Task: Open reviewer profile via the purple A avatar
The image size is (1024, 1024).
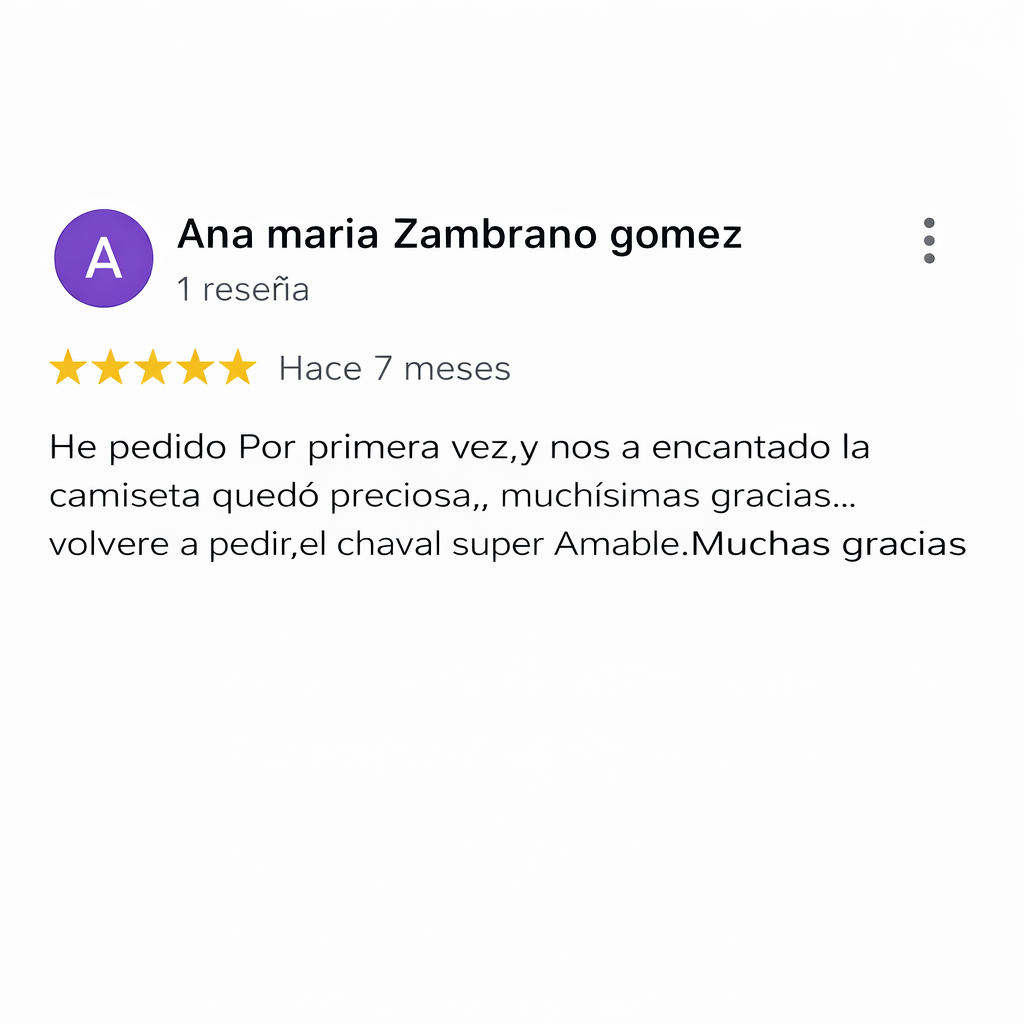Action: (103, 258)
